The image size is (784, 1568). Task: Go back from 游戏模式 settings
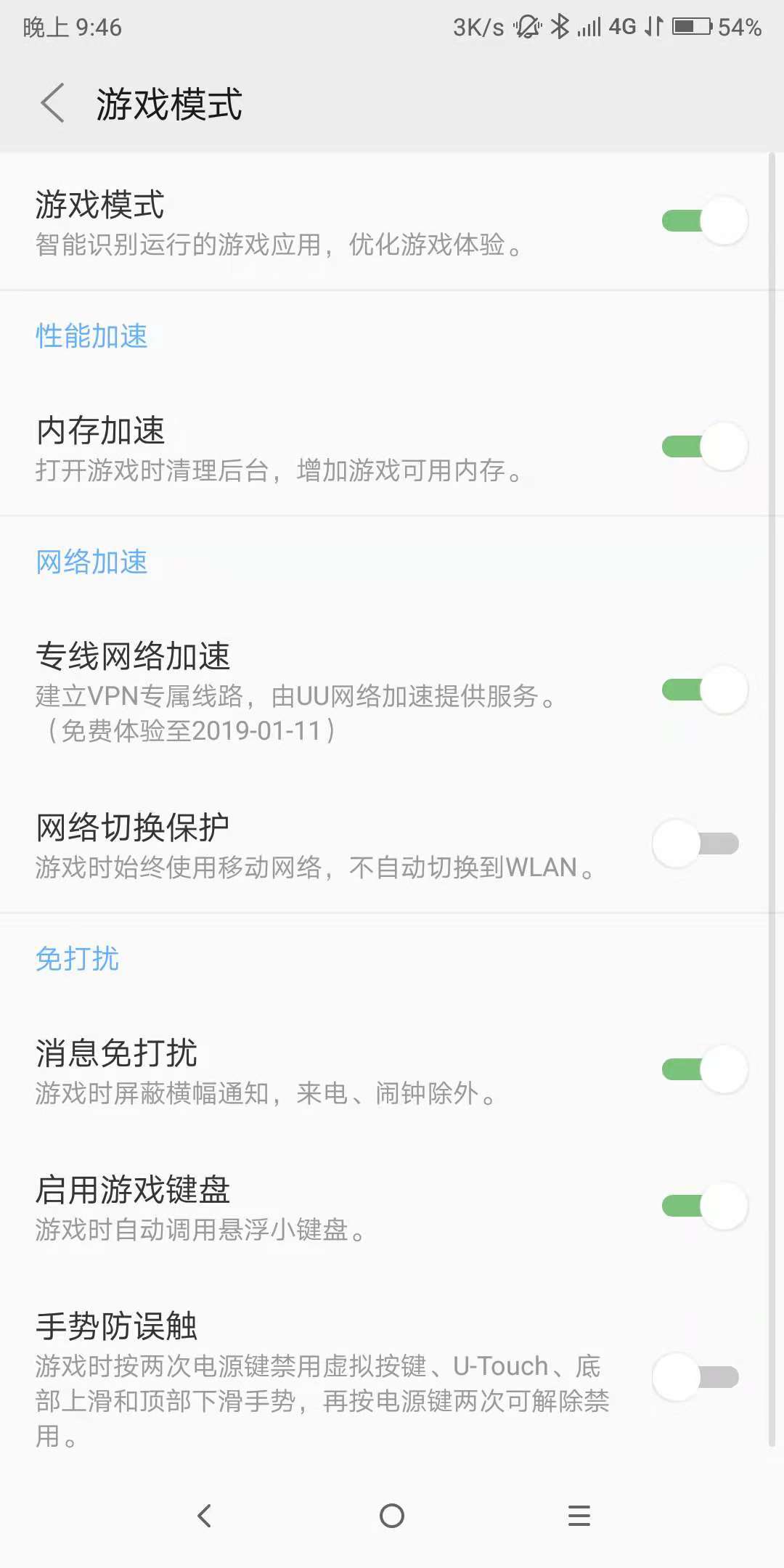pyautogui.click(x=52, y=104)
